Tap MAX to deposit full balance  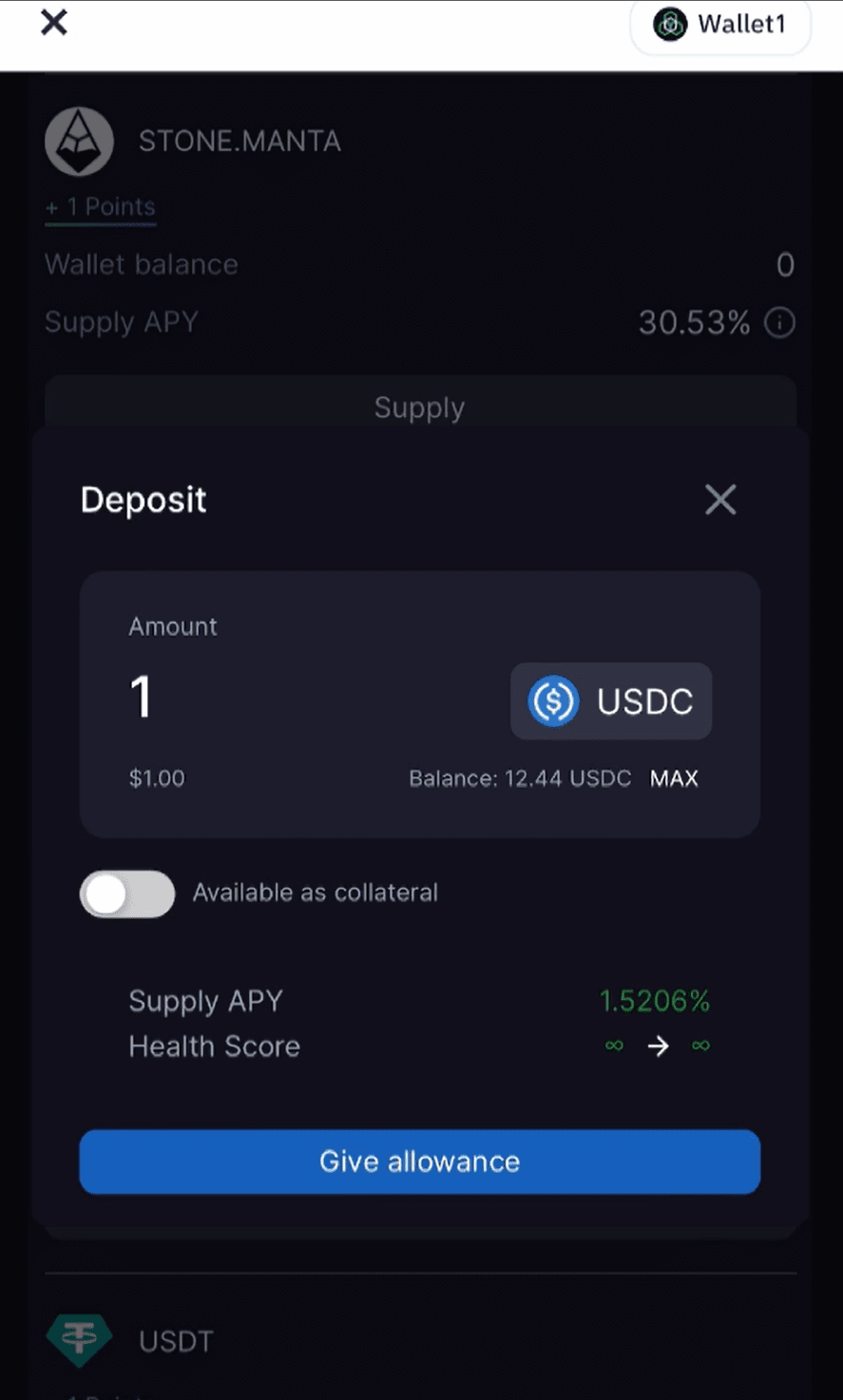[674, 778]
